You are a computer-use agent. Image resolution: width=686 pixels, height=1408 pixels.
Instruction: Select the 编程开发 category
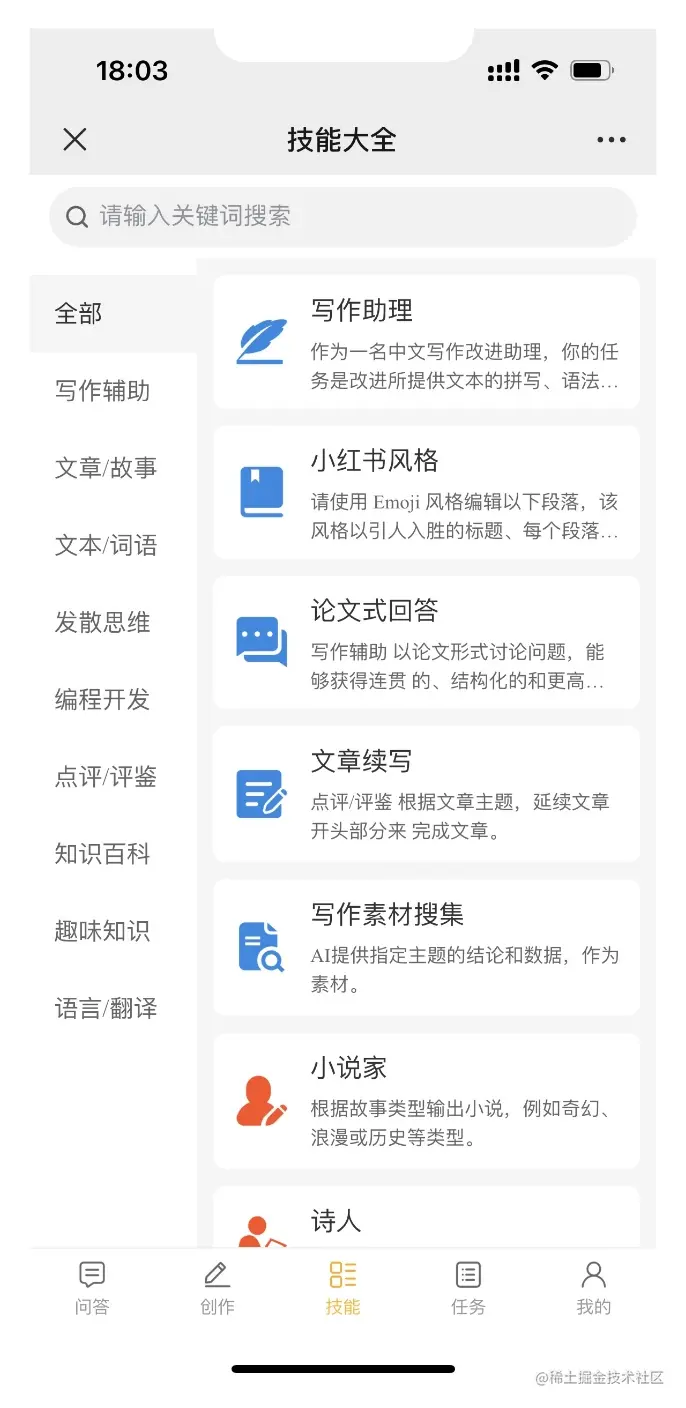click(x=102, y=699)
